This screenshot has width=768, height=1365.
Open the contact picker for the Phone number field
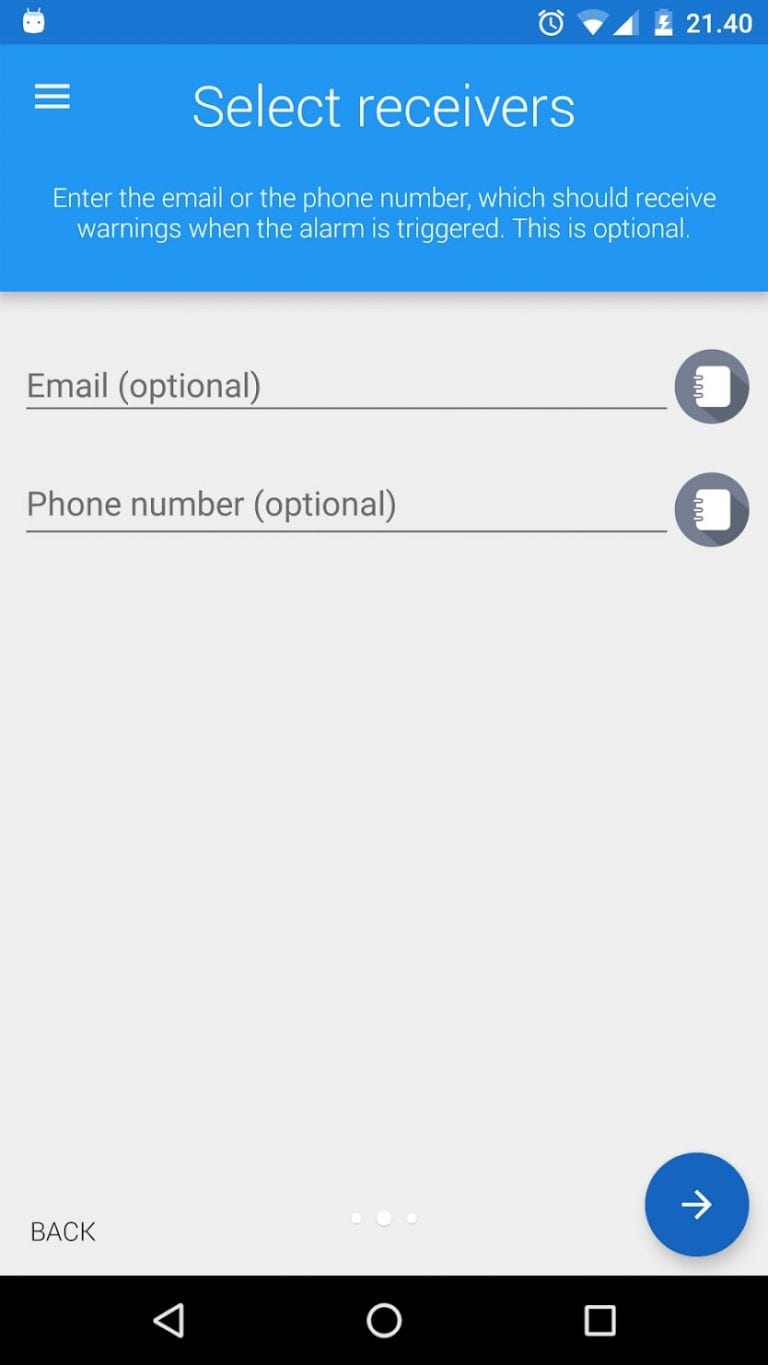(x=711, y=510)
